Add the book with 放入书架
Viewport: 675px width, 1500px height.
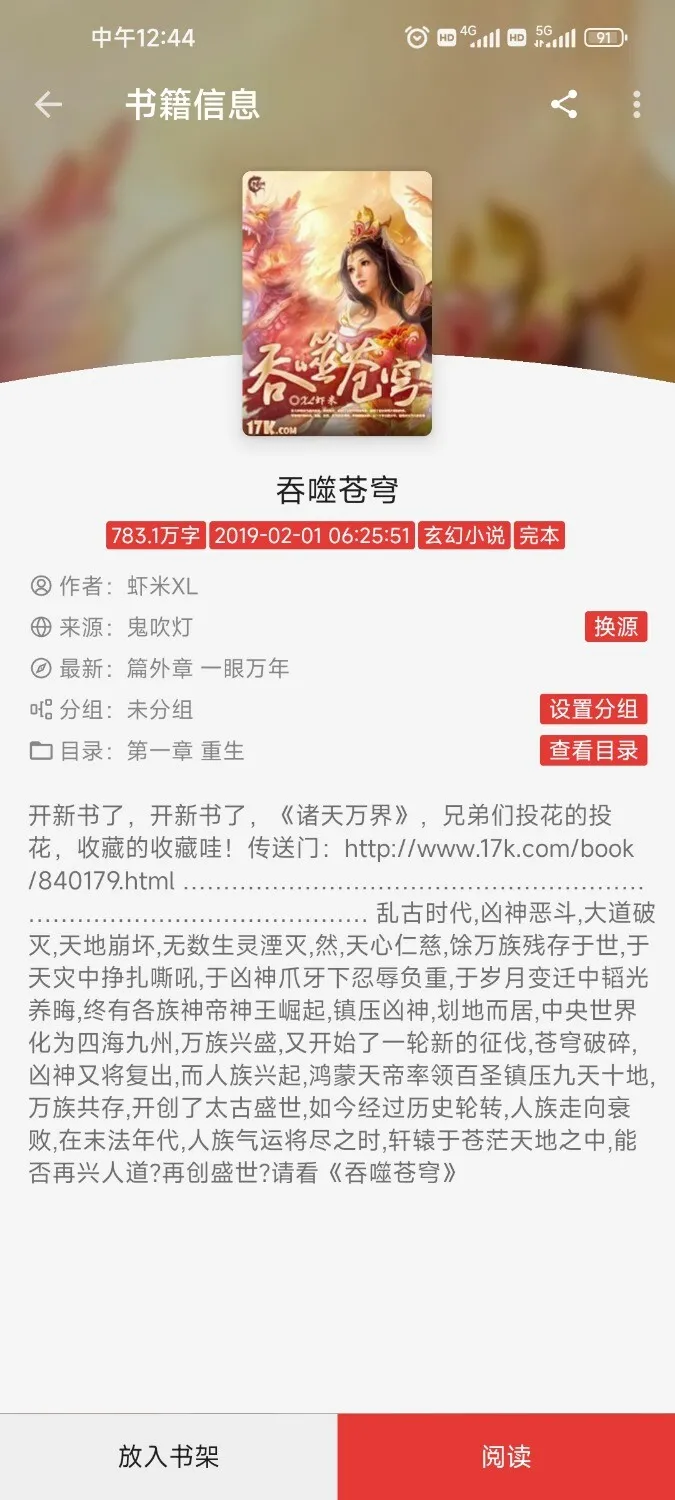point(168,1456)
